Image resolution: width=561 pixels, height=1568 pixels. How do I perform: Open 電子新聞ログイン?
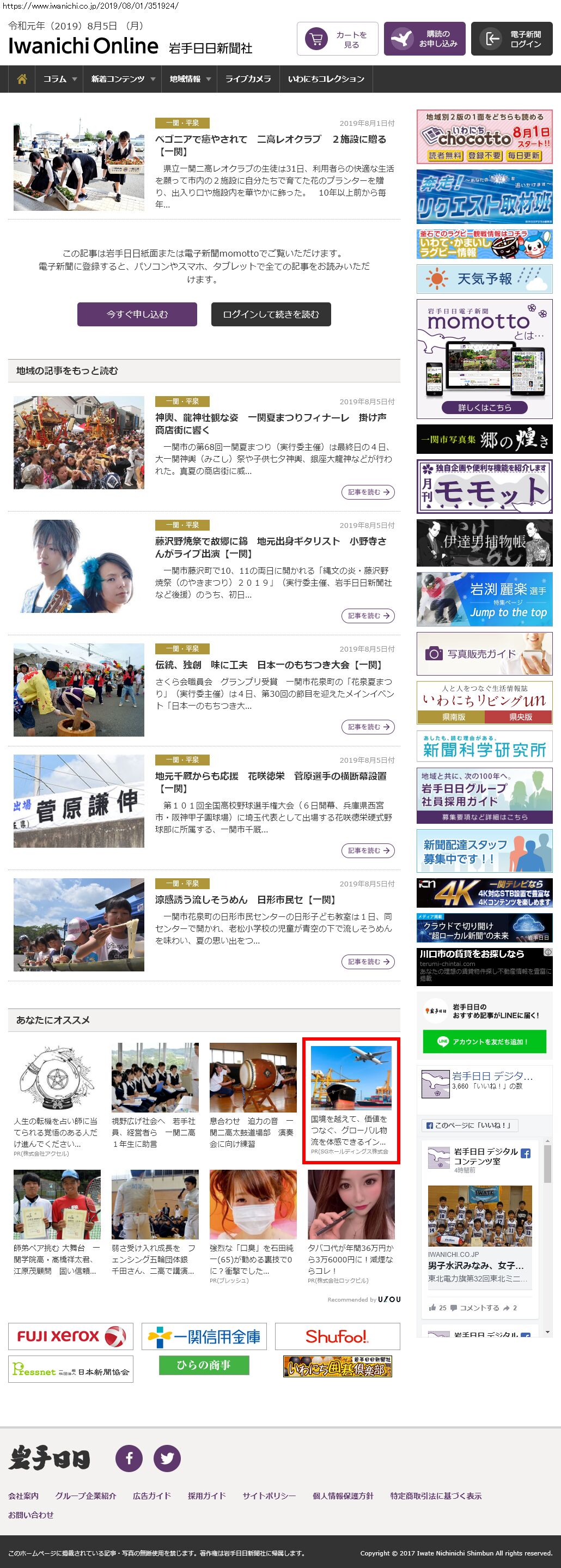click(512, 39)
